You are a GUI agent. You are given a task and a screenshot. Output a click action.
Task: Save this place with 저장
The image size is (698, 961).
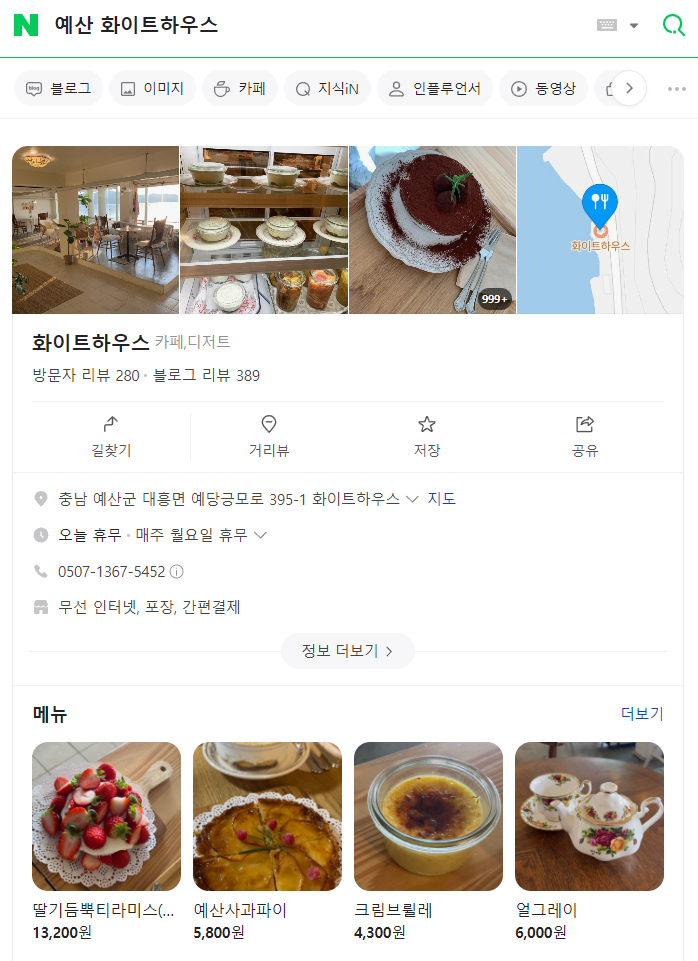tap(427, 437)
